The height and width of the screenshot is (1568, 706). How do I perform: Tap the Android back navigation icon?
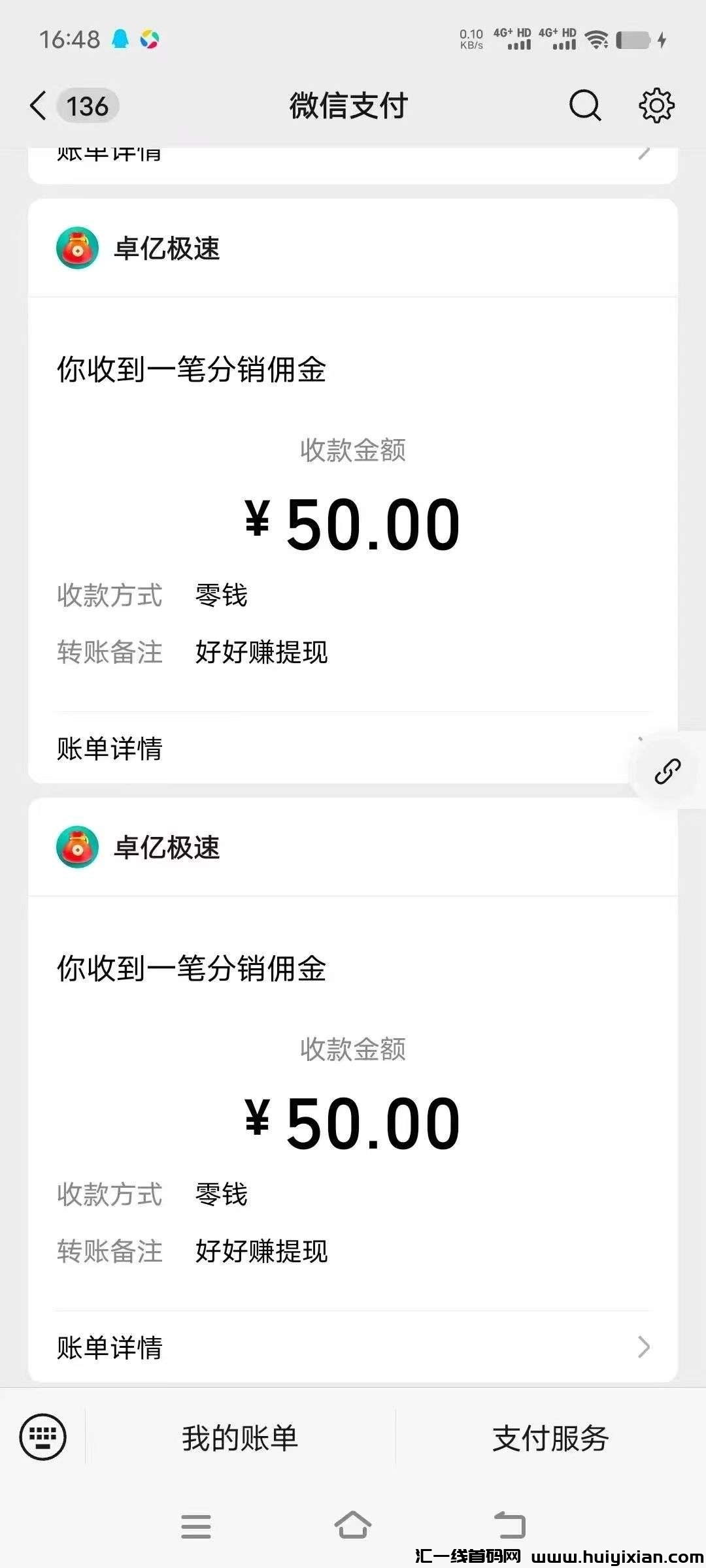click(x=510, y=1524)
